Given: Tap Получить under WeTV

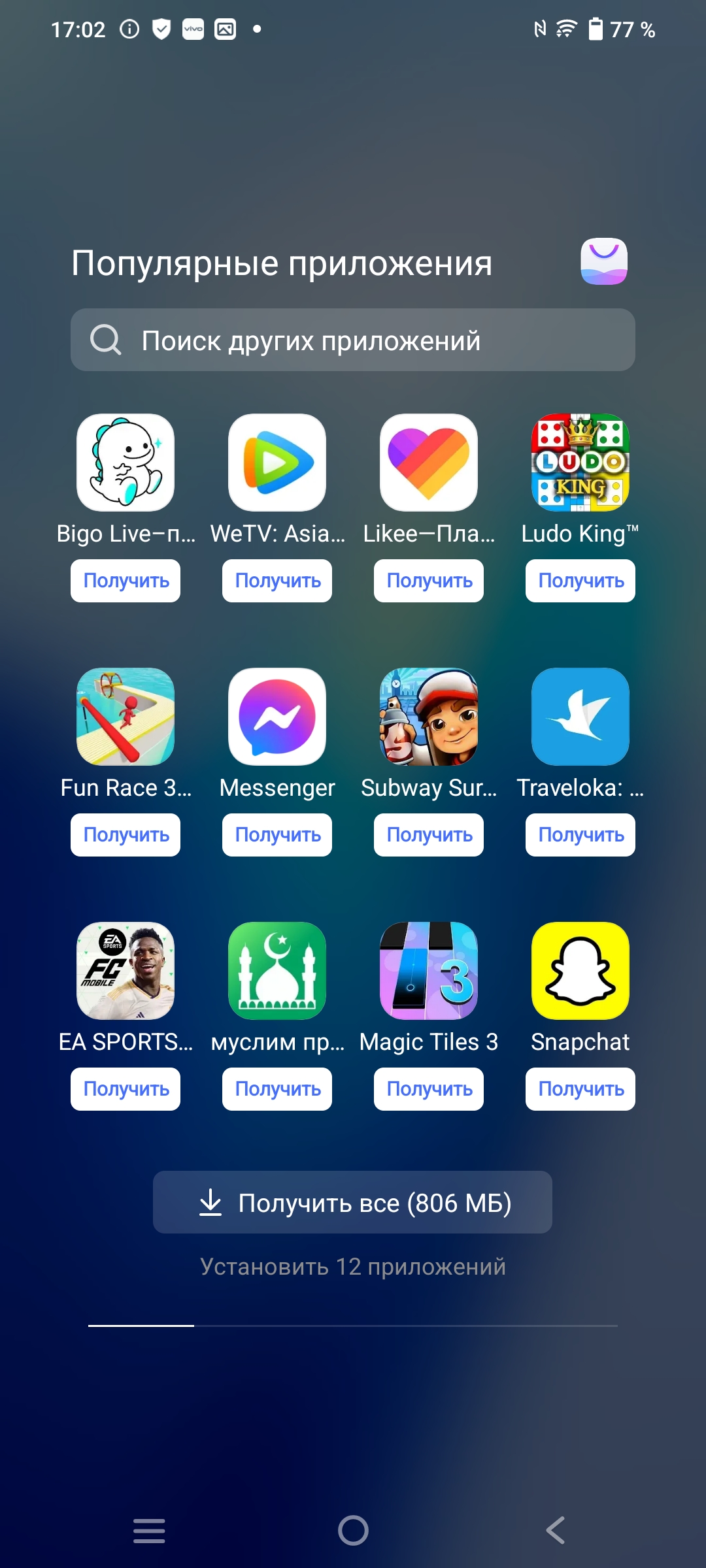Looking at the screenshot, I should [x=277, y=581].
